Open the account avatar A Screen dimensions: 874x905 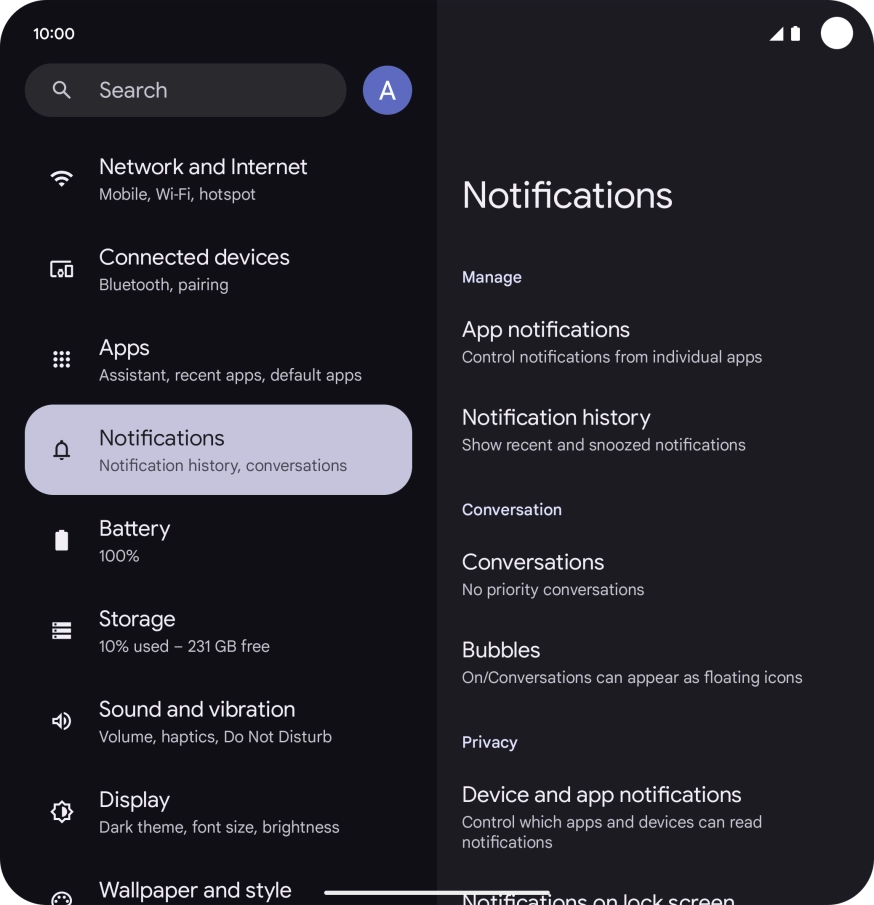coord(387,91)
